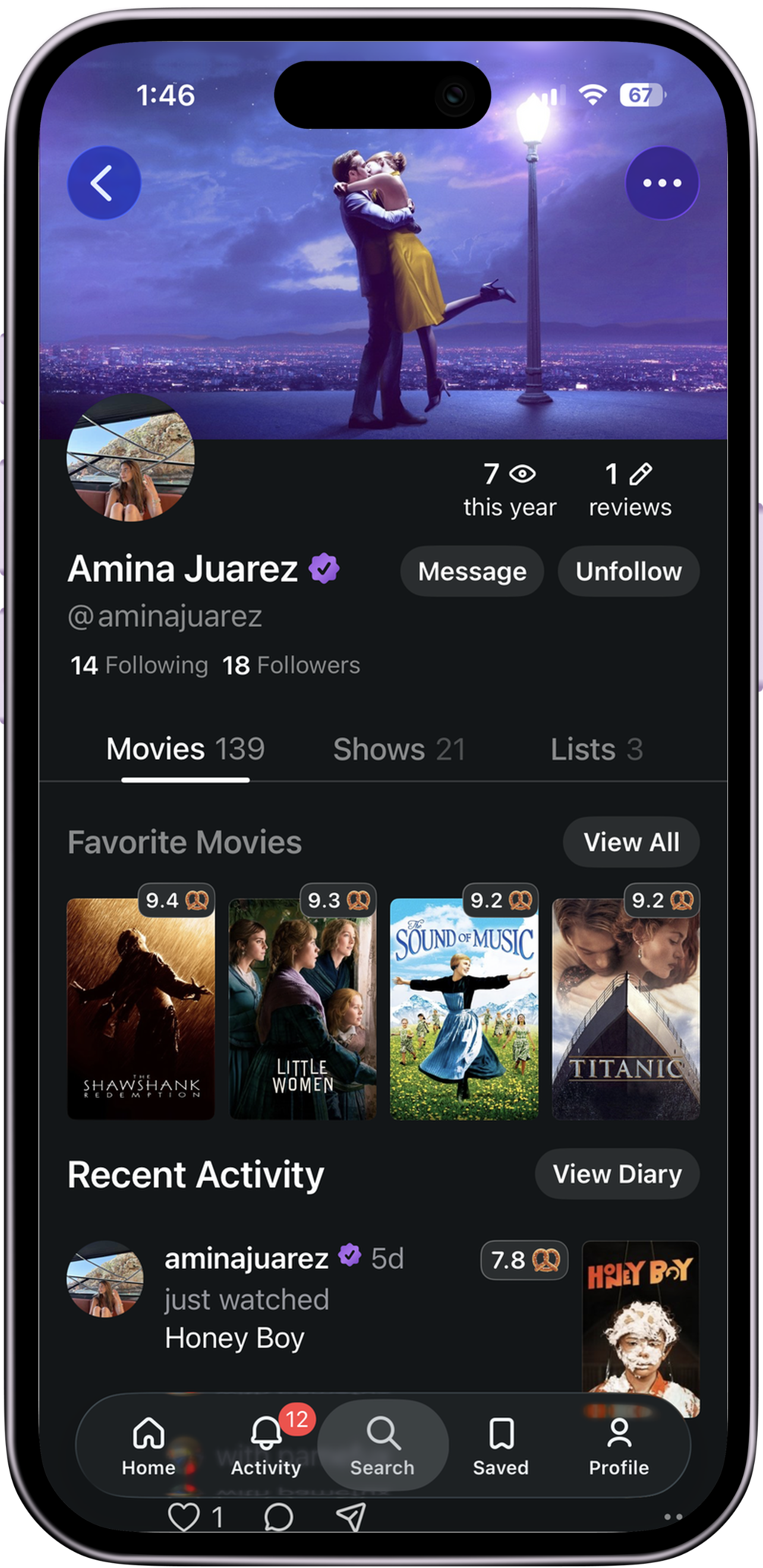
Task: Switch to the Shows tab
Action: 399,749
